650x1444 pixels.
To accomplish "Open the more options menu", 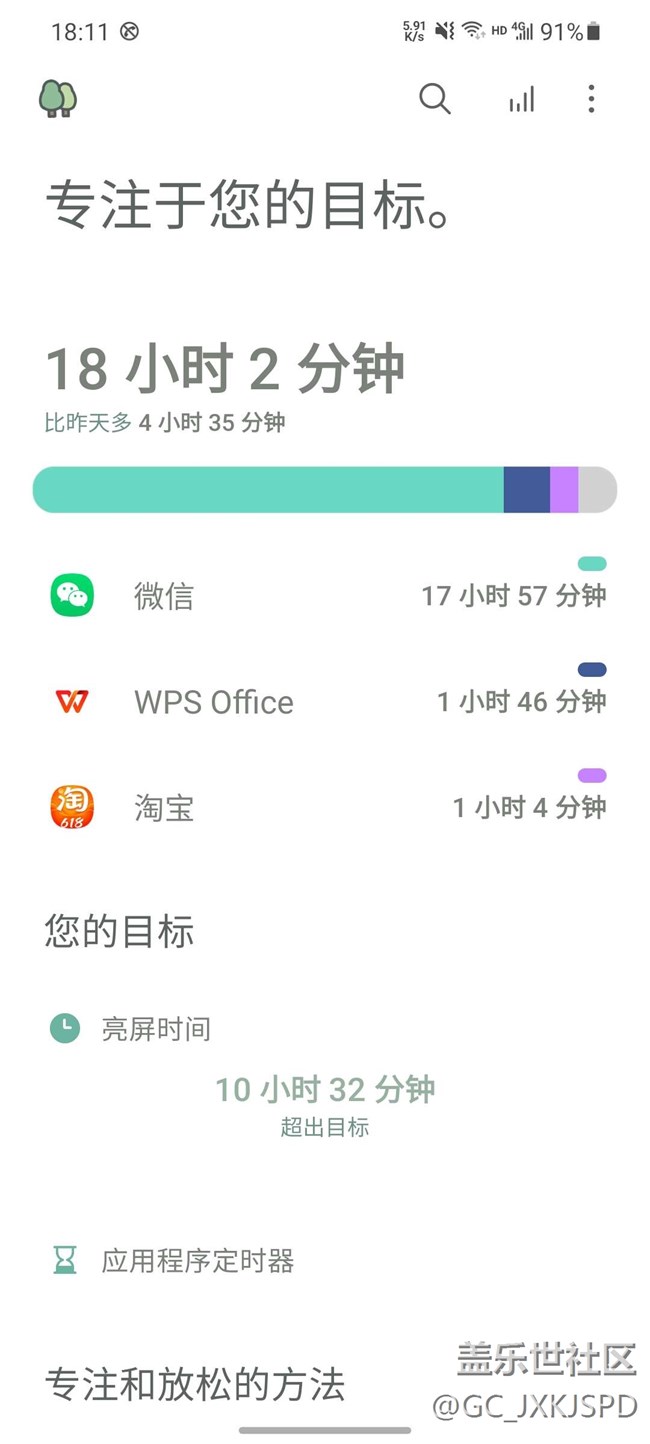I will pyautogui.click(x=591, y=99).
